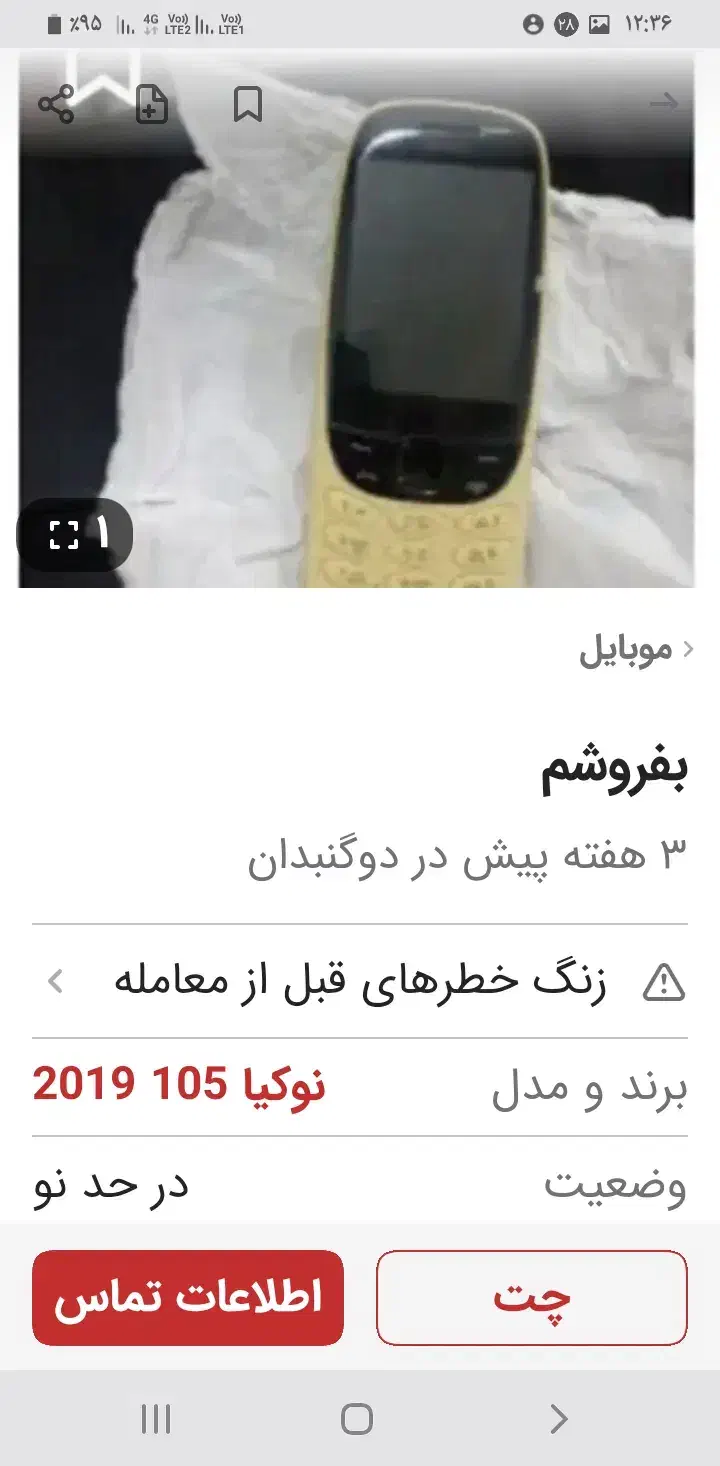Open the موبایل category breadcrumb
720x1466 pixels.
(626, 650)
